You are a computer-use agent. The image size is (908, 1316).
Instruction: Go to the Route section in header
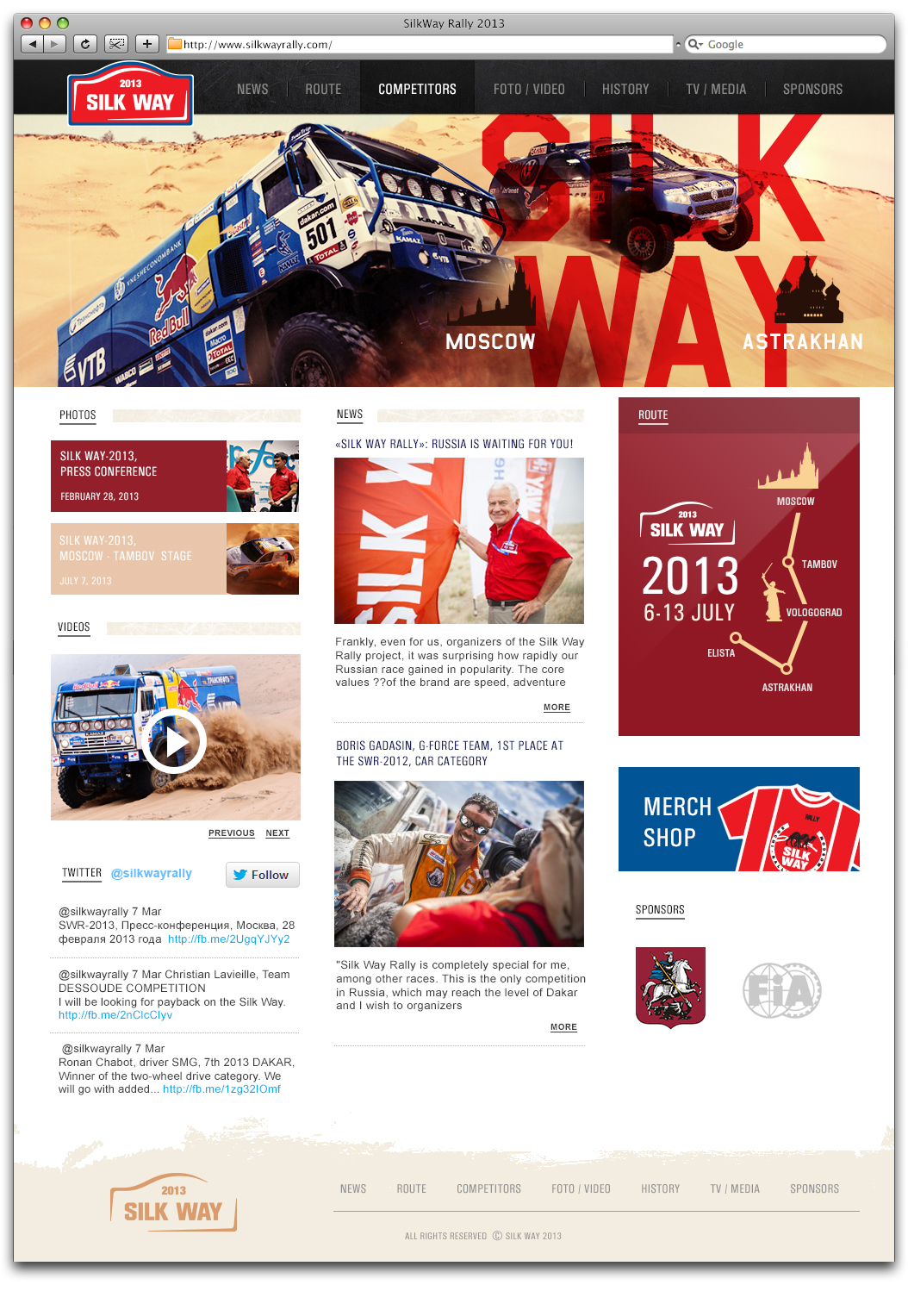pos(323,89)
